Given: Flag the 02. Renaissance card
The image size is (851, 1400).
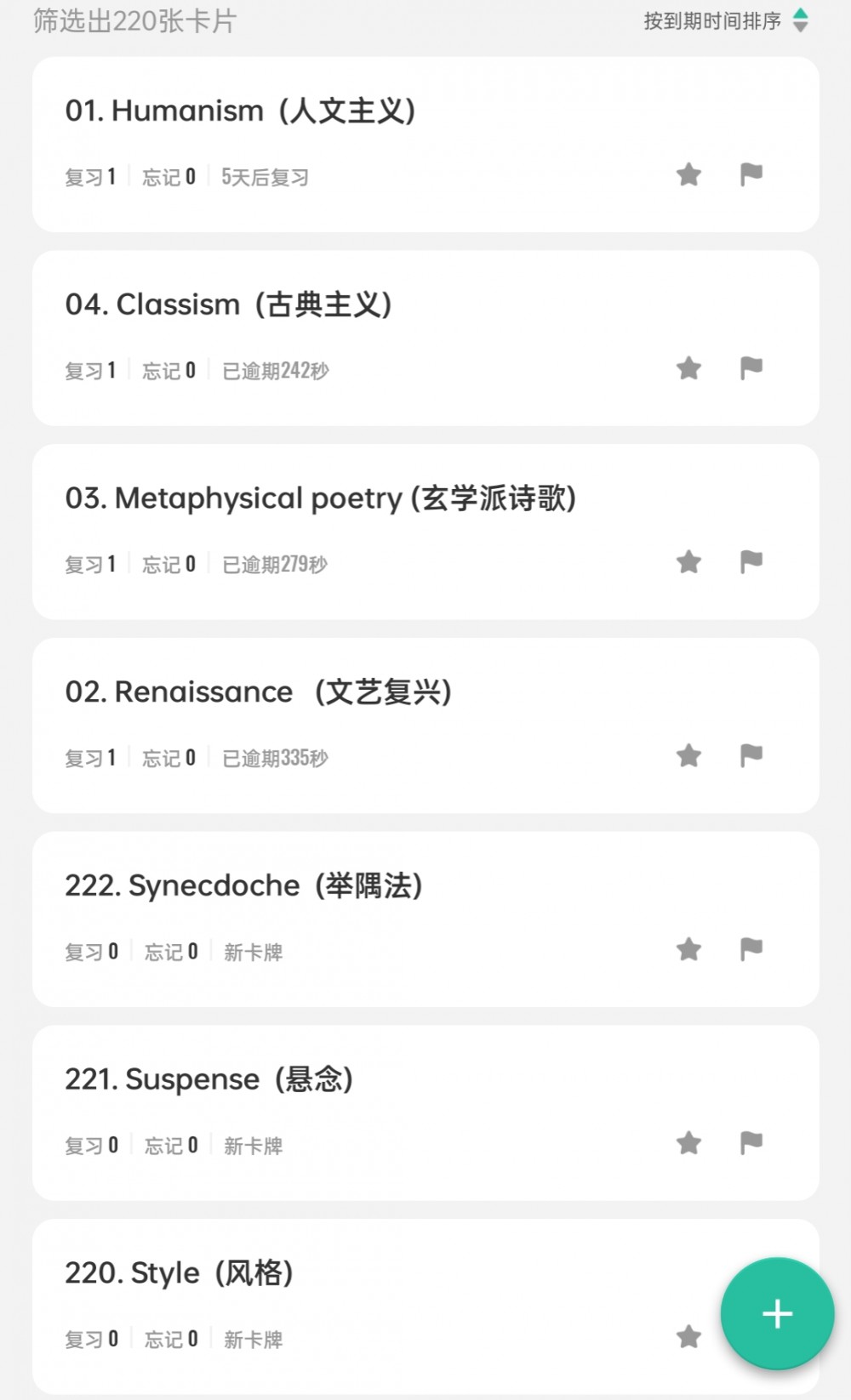Looking at the screenshot, I should click(751, 755).
